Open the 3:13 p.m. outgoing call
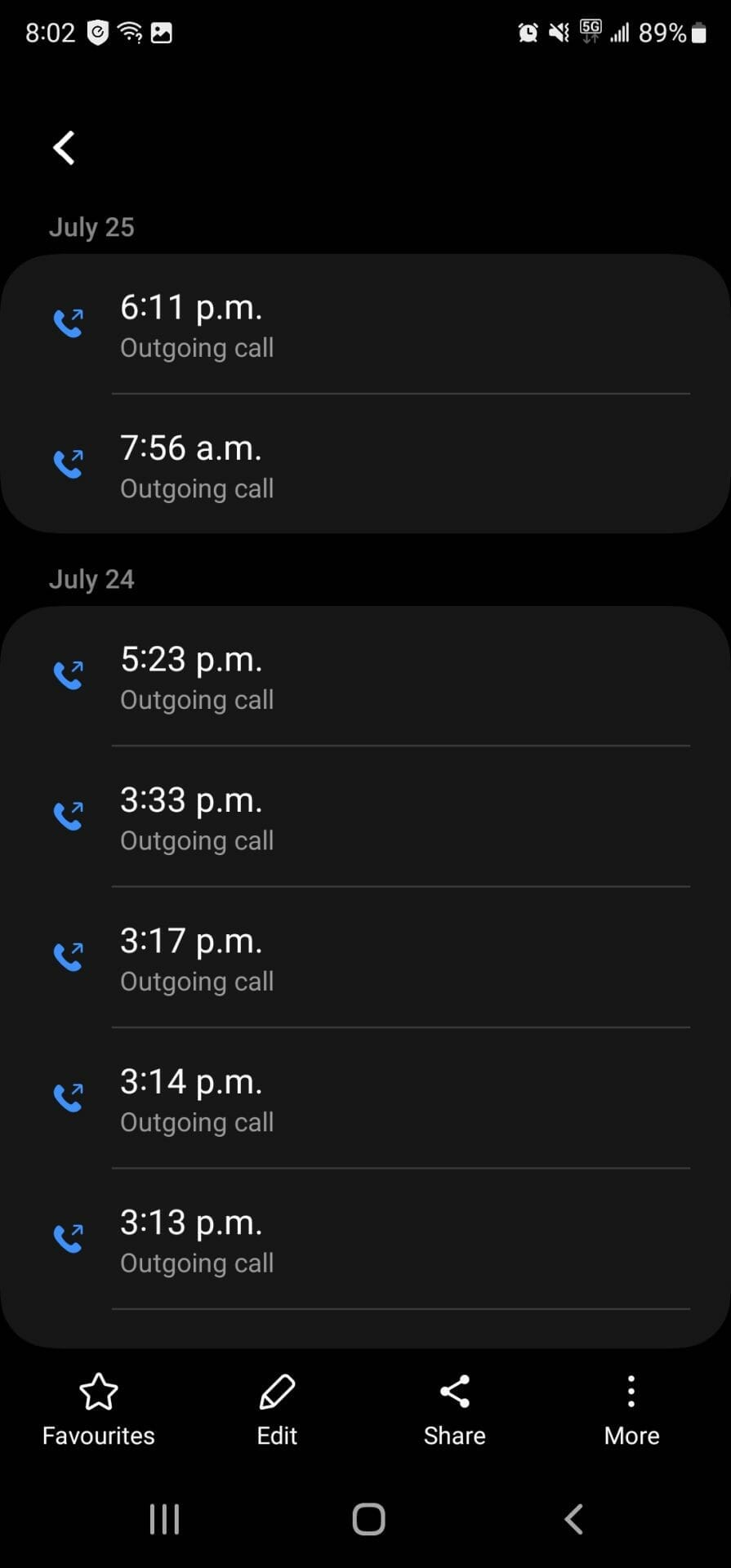The height and width of the screenshot is (1568, 731). (x=365, y=1240)
